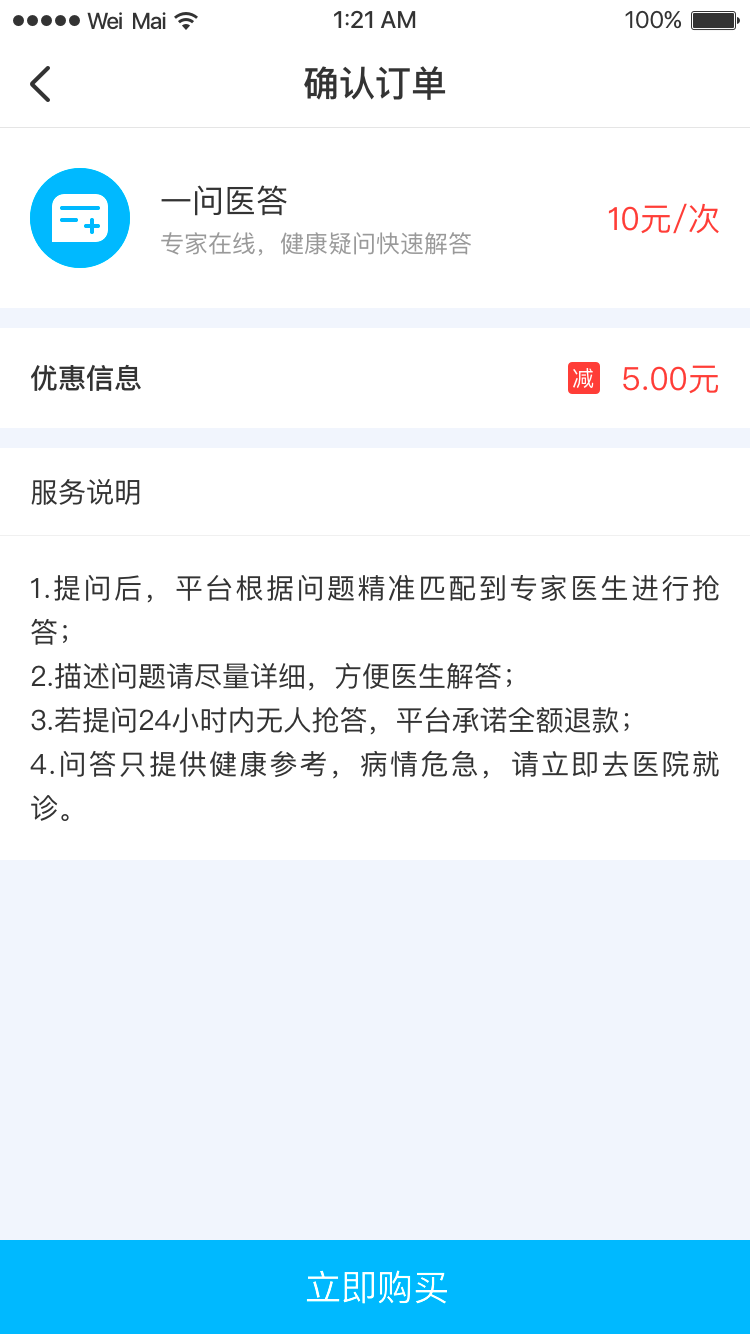
Task: Select the 确认订单 title bar
Action: click(375, 84)
